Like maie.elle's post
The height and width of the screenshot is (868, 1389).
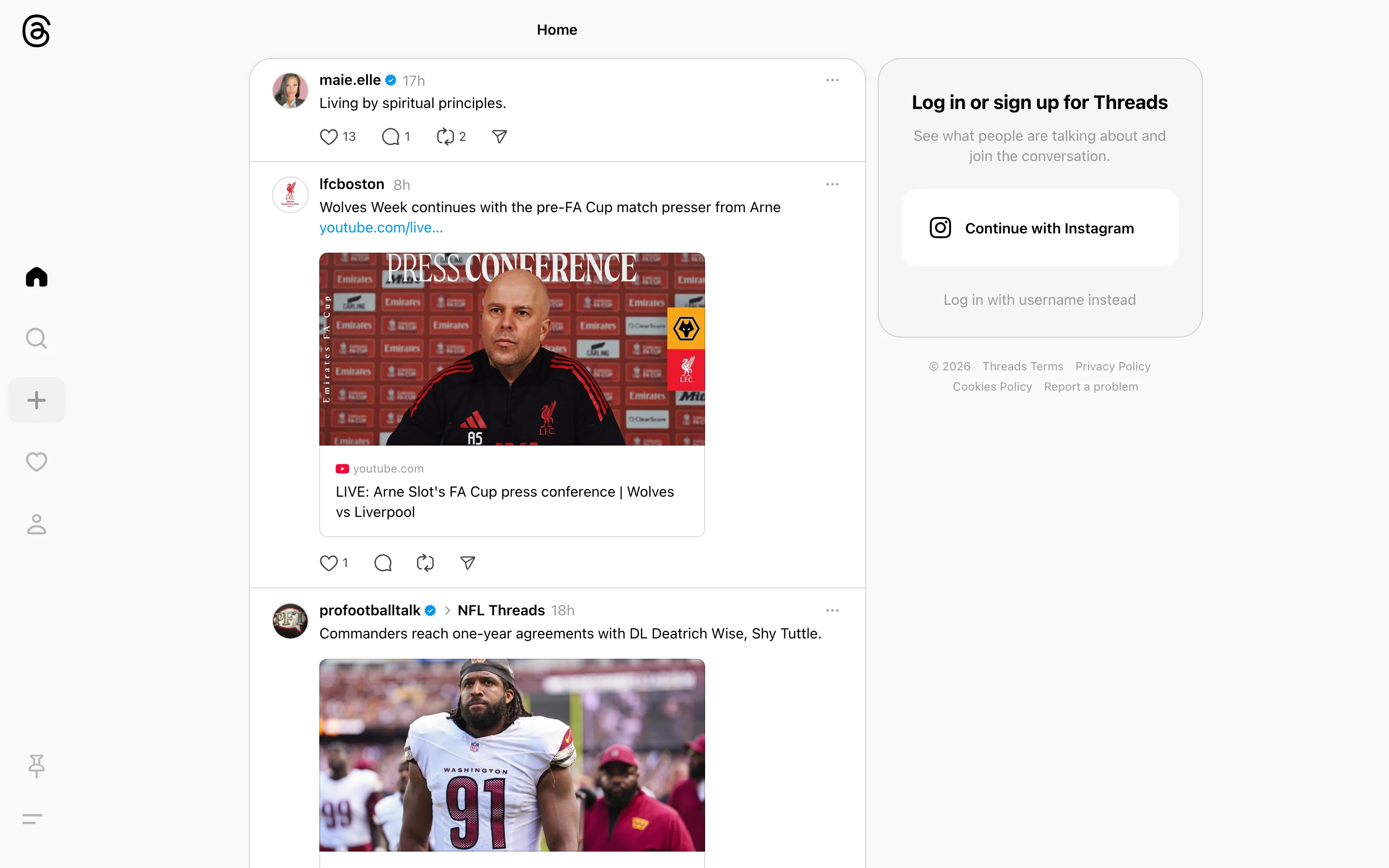329,136
